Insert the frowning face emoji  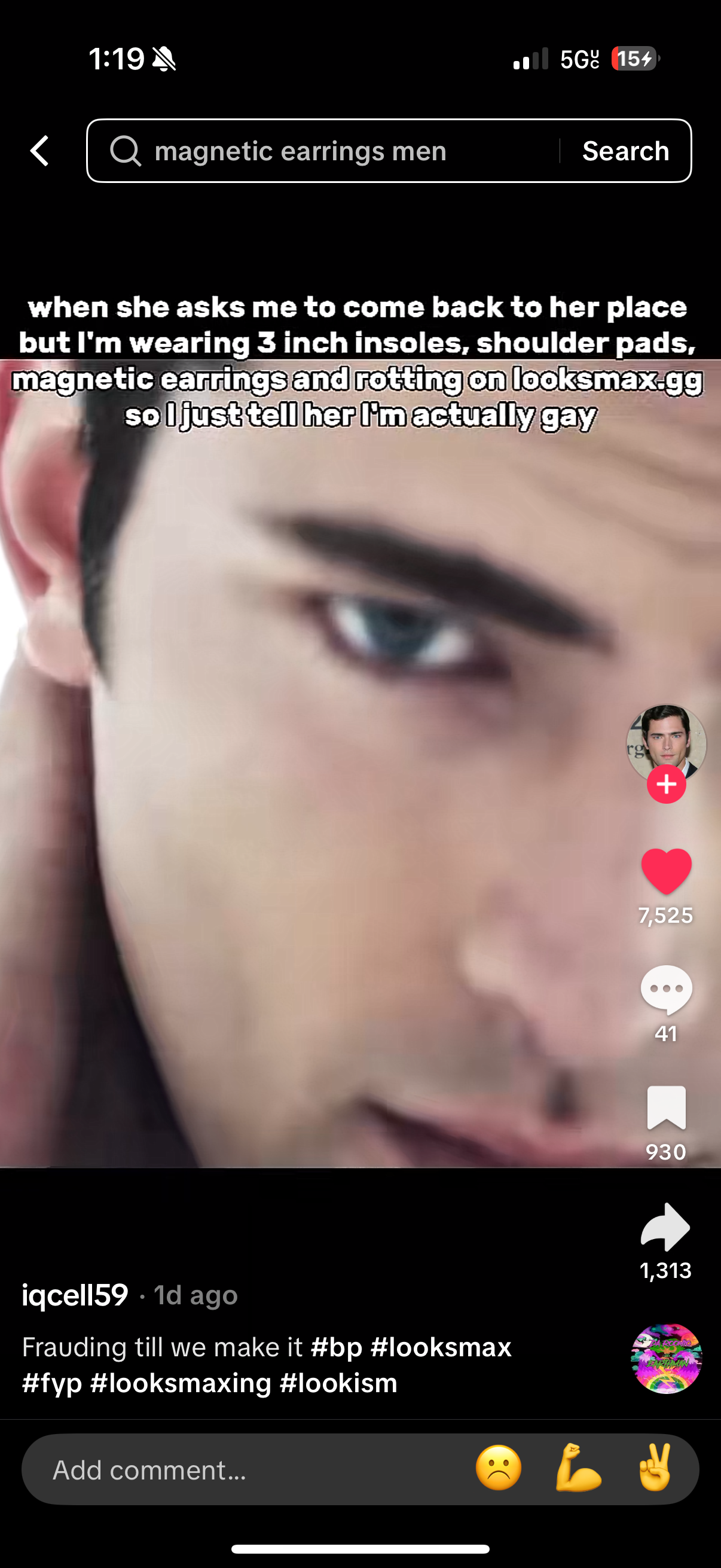499,1468
